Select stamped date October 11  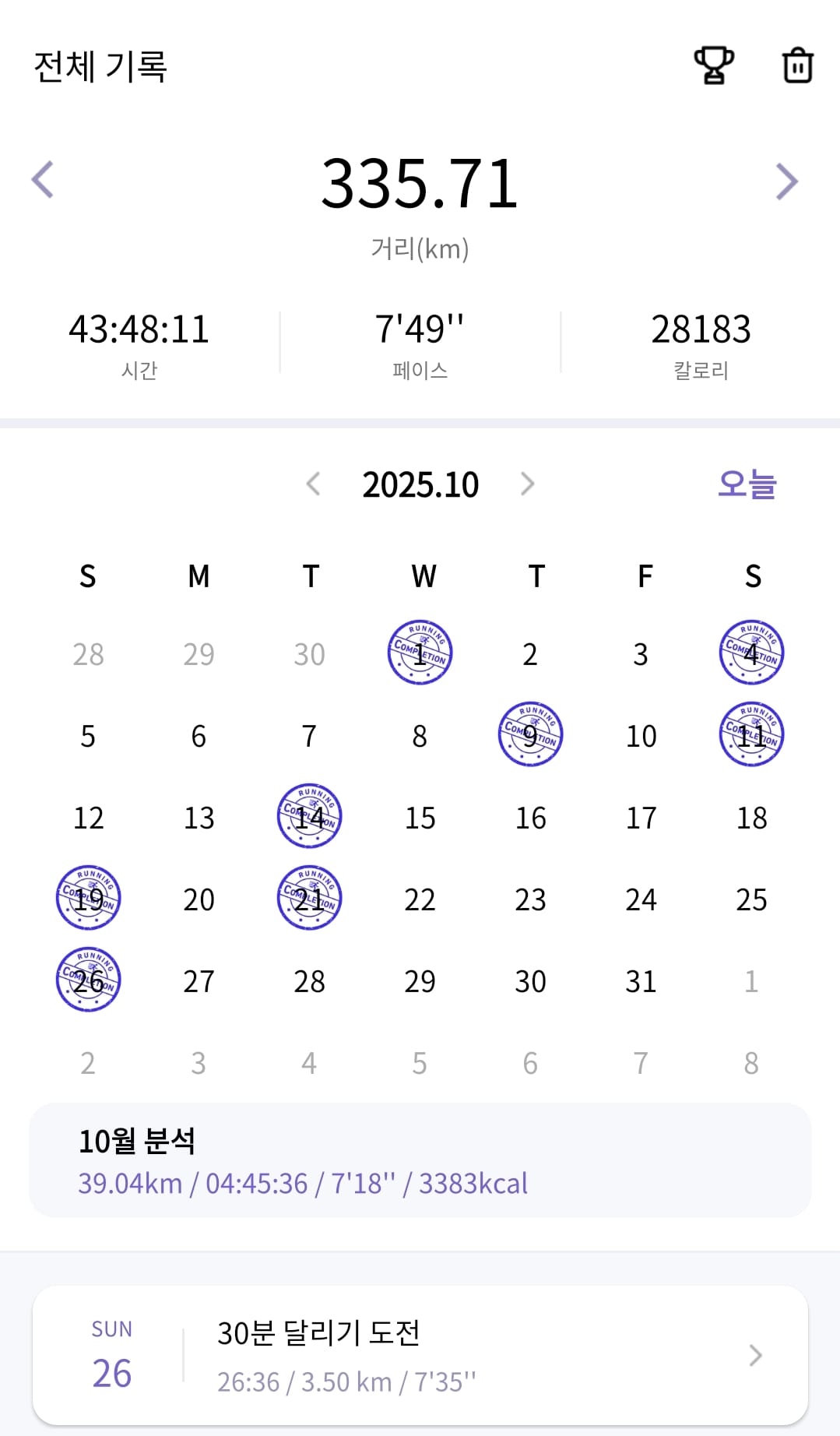751,735
